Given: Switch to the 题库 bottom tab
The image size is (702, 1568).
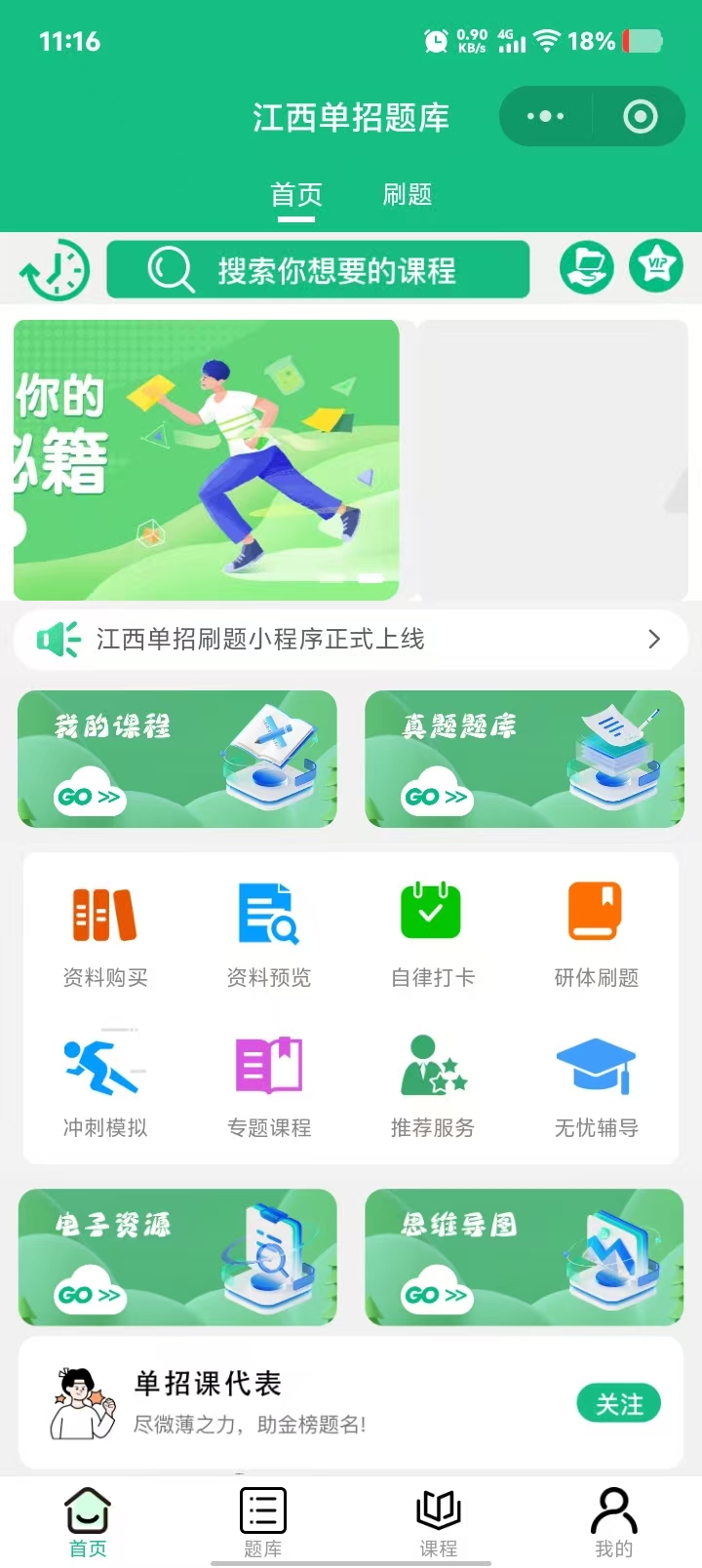Looking at the screenshot, I should [x=263, y=1521].
